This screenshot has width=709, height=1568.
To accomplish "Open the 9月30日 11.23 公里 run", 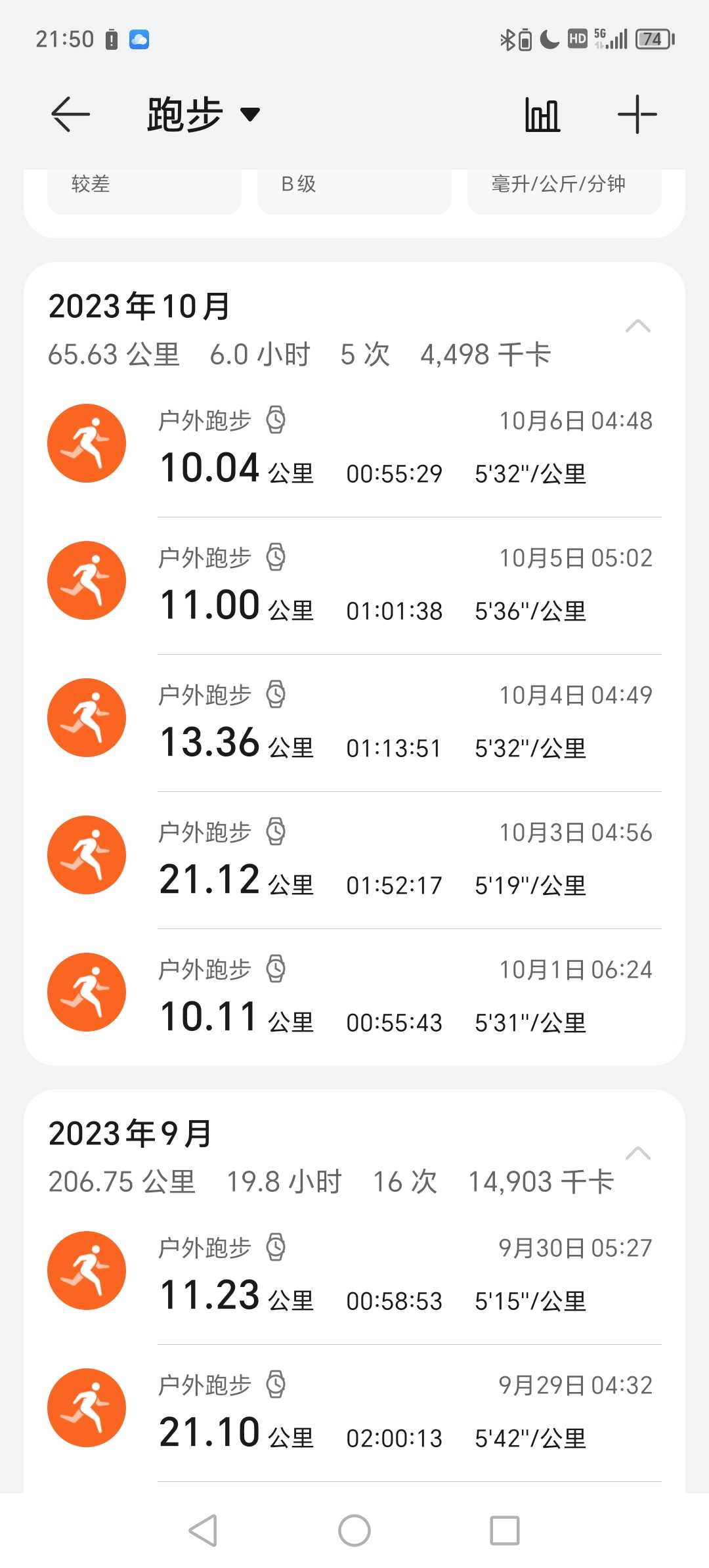I will tap(354, 1274).
